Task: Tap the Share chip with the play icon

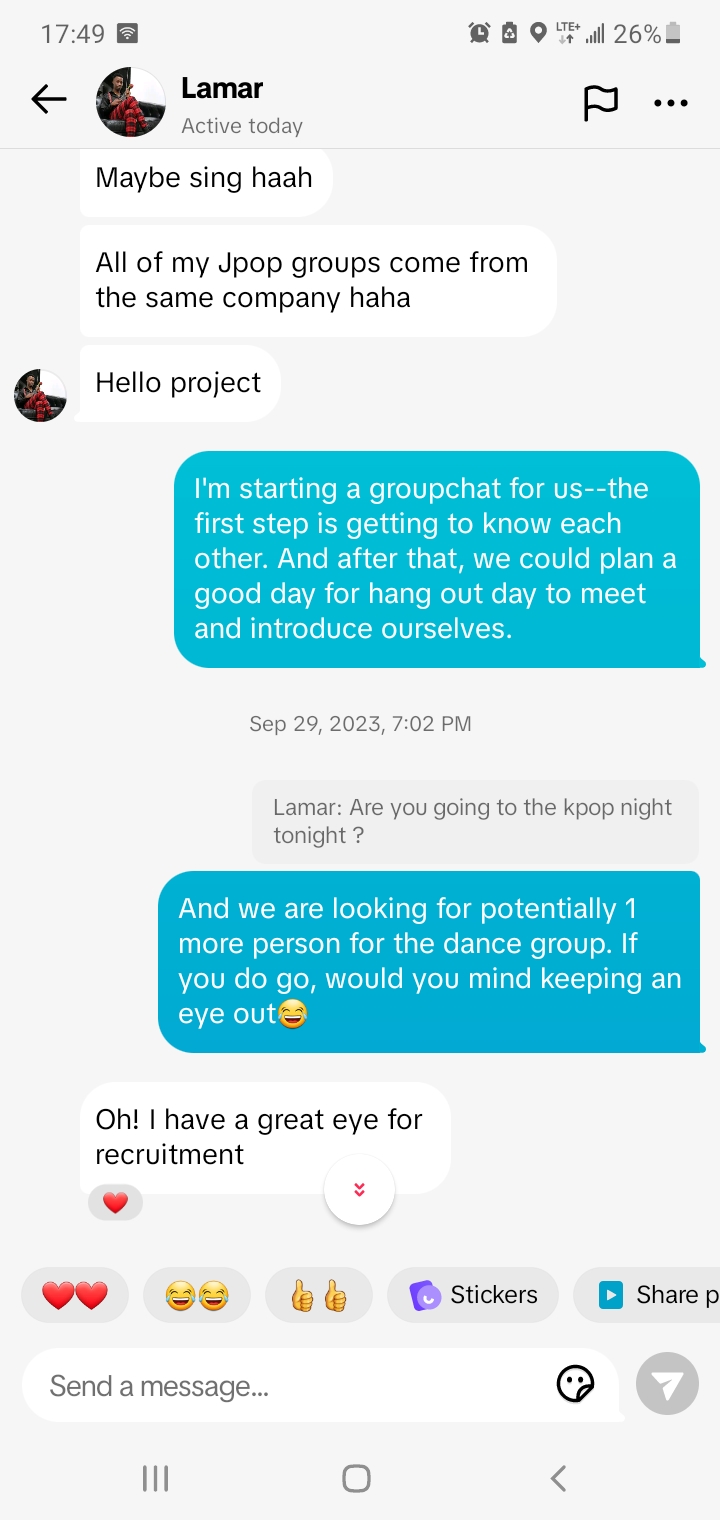Action: [x=647, y=1295]
